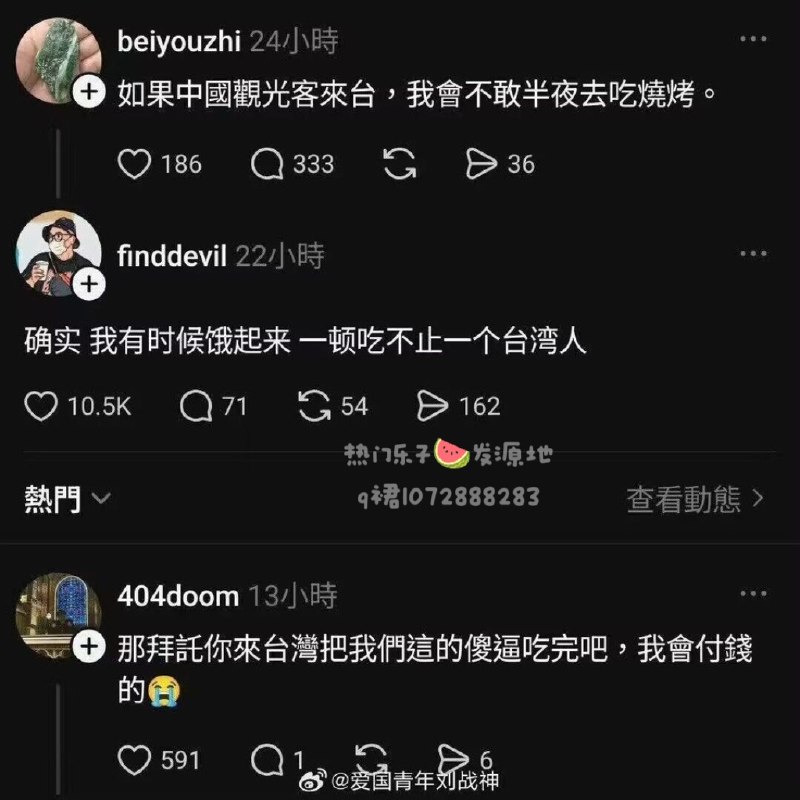Screen dimensions: 800x800
Task: Repost beiyouzhi's post
Action: (399, 164)
